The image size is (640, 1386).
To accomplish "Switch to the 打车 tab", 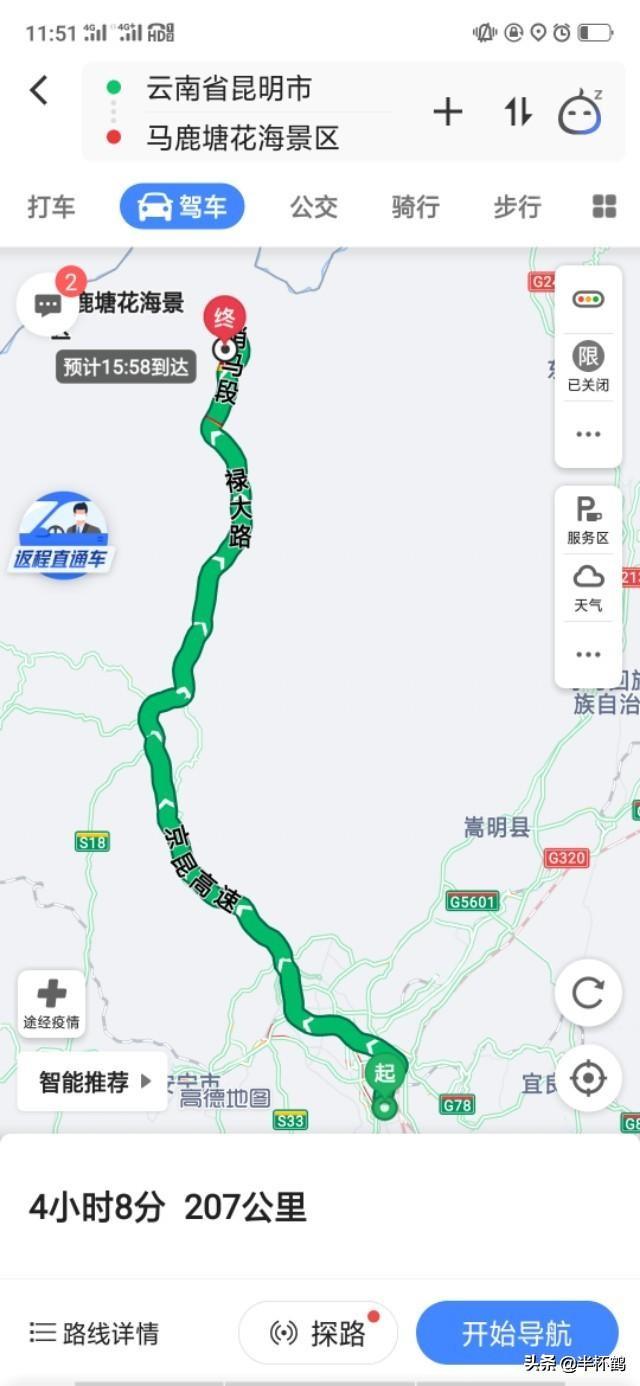I will pyautogui.click(x=51, y=207).
